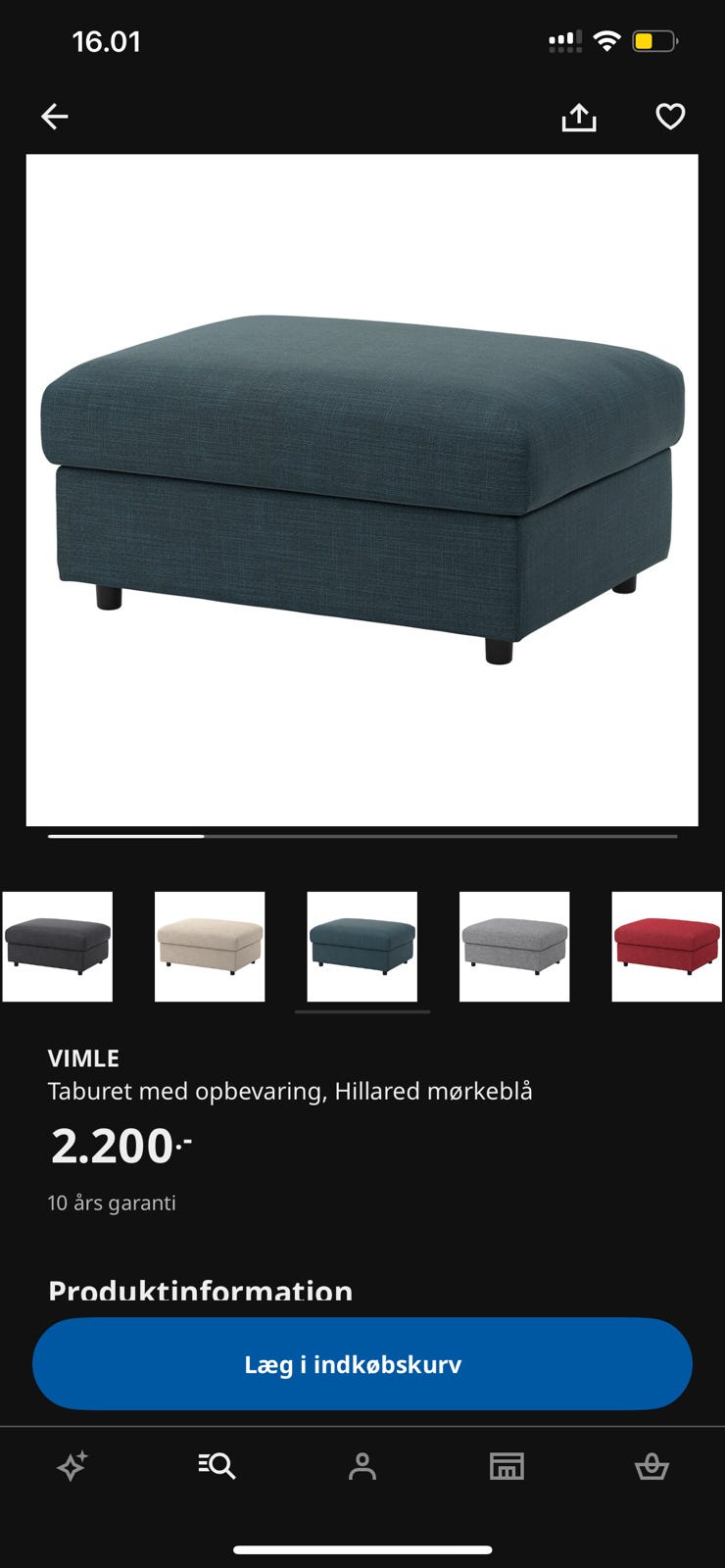Tap Læg i indkøbskurv button

pyautogui.click(x=362, y=1363)
